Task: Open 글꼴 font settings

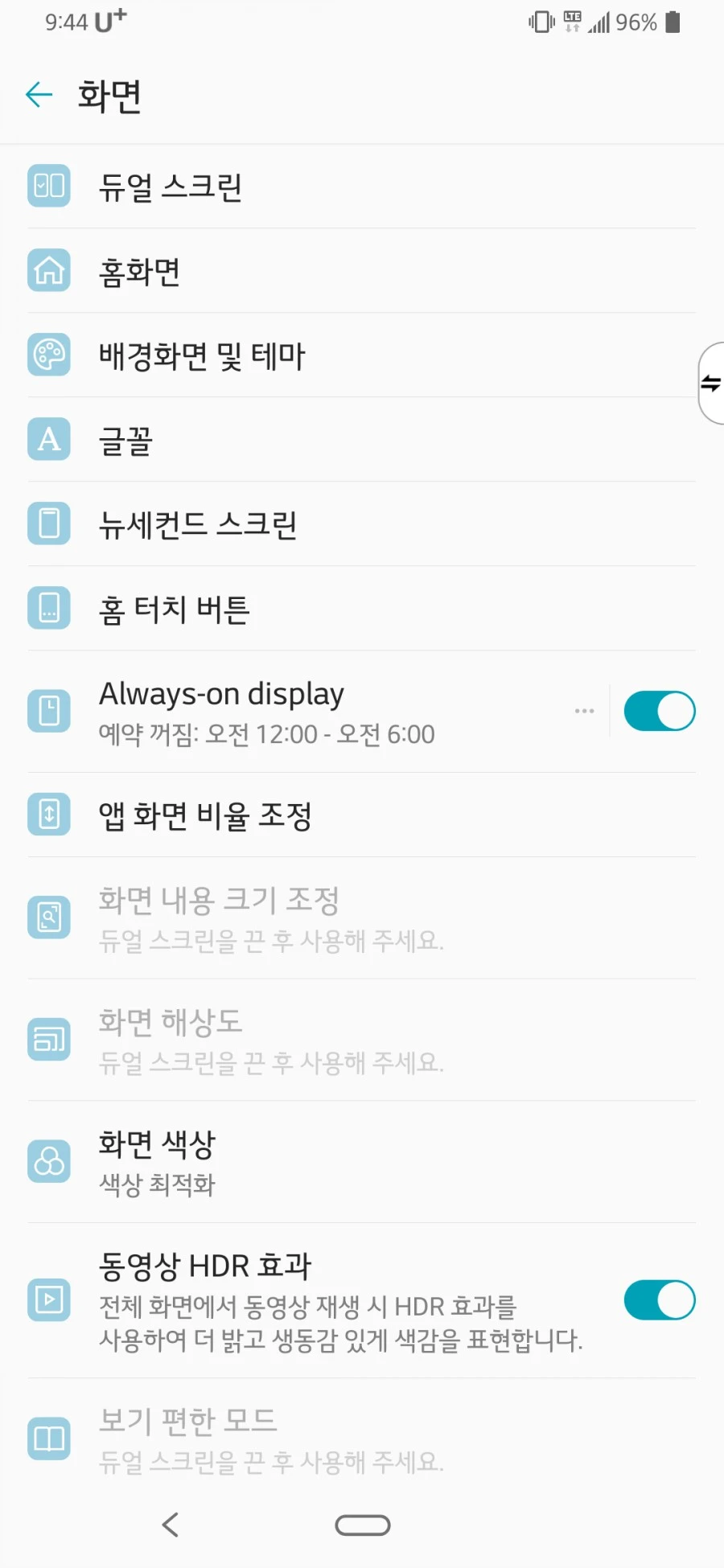Action: [x=362, y=440]
